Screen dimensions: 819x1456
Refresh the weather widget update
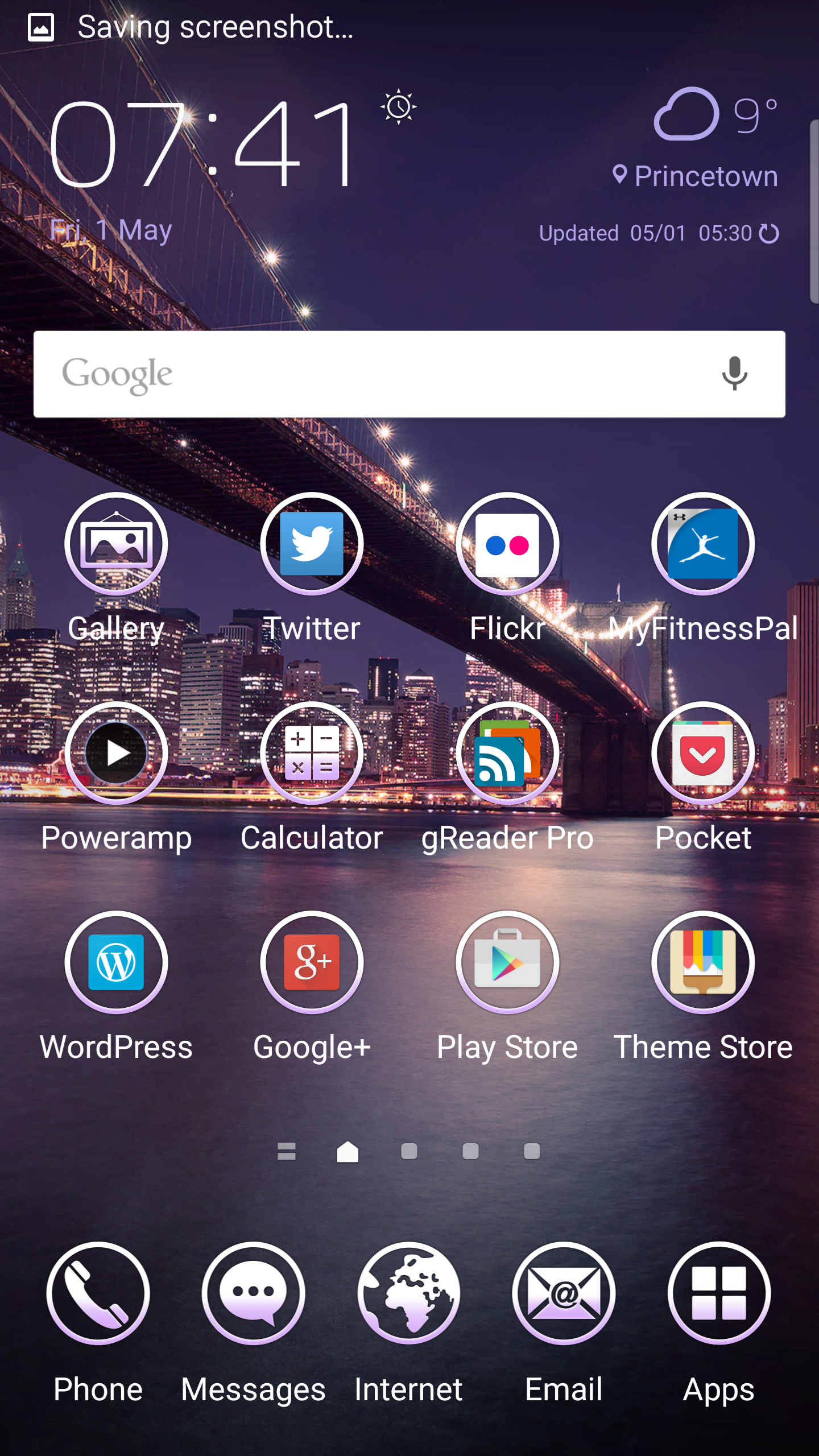tap(769, 233)
